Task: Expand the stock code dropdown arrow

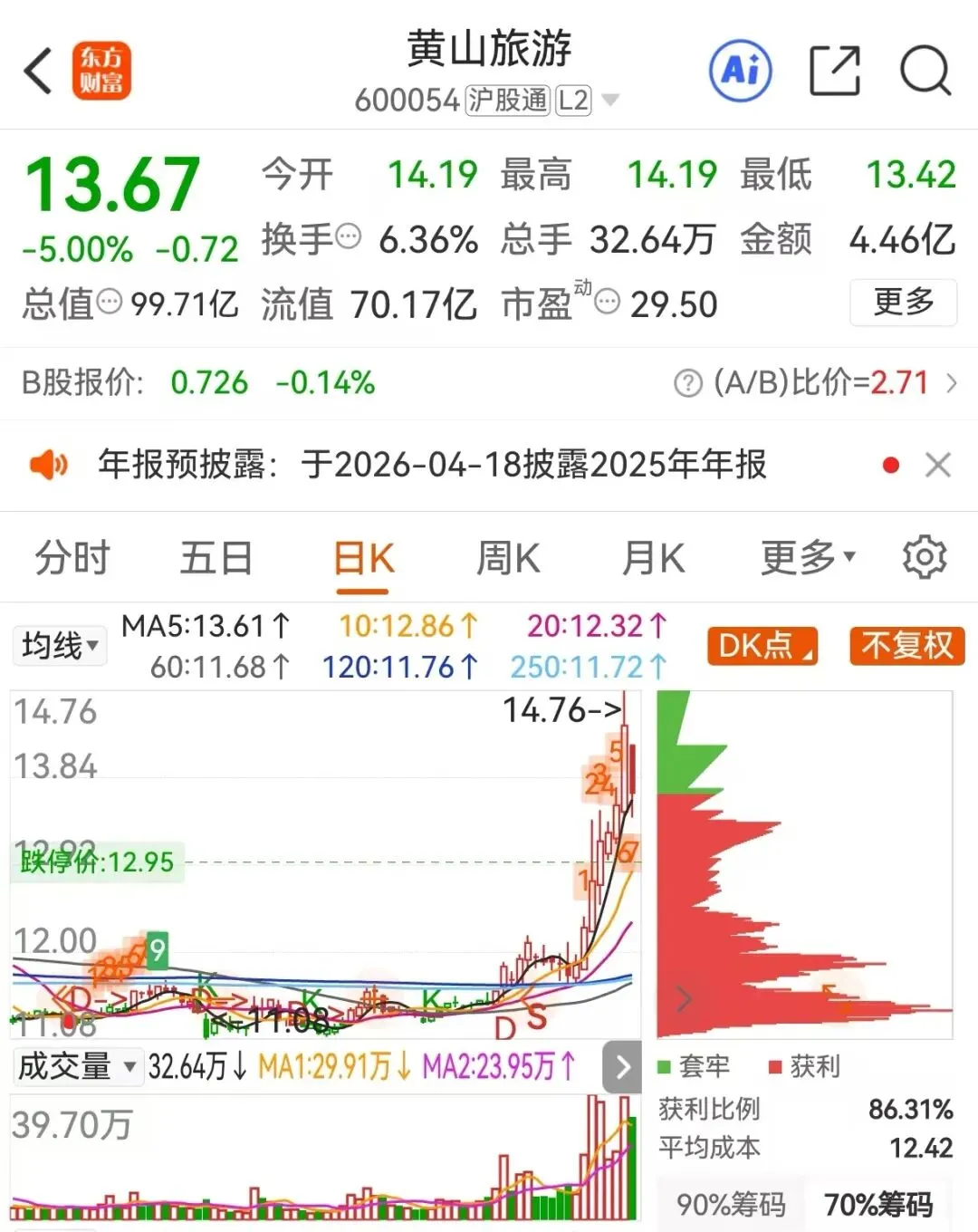Action: pyautogui.click(x=610, y=100)
